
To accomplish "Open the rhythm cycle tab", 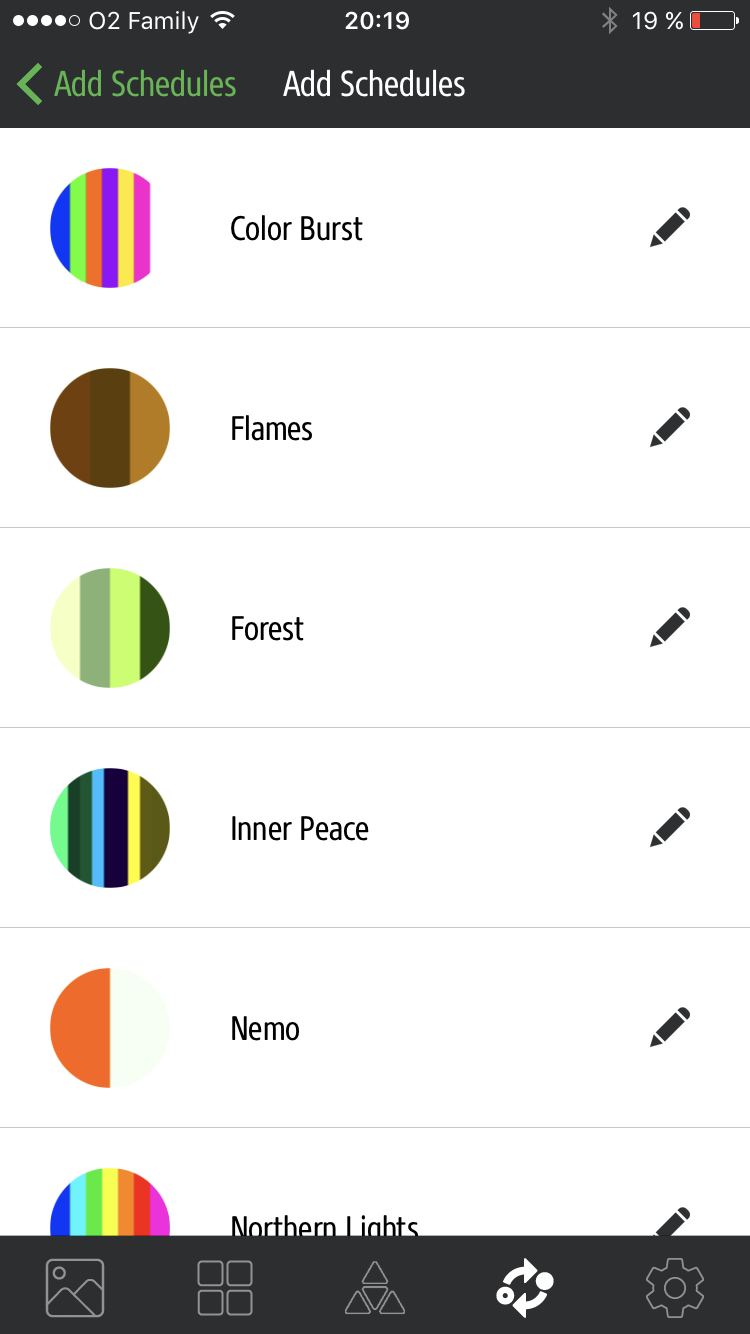I will tap(525, 1287).
